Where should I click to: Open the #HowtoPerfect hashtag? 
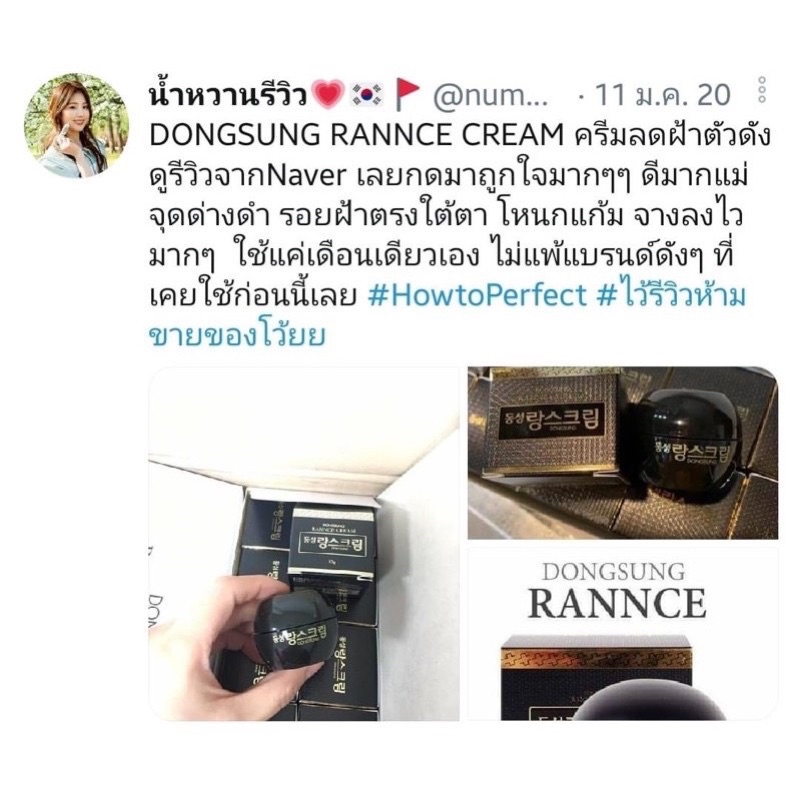pos(477,295)
